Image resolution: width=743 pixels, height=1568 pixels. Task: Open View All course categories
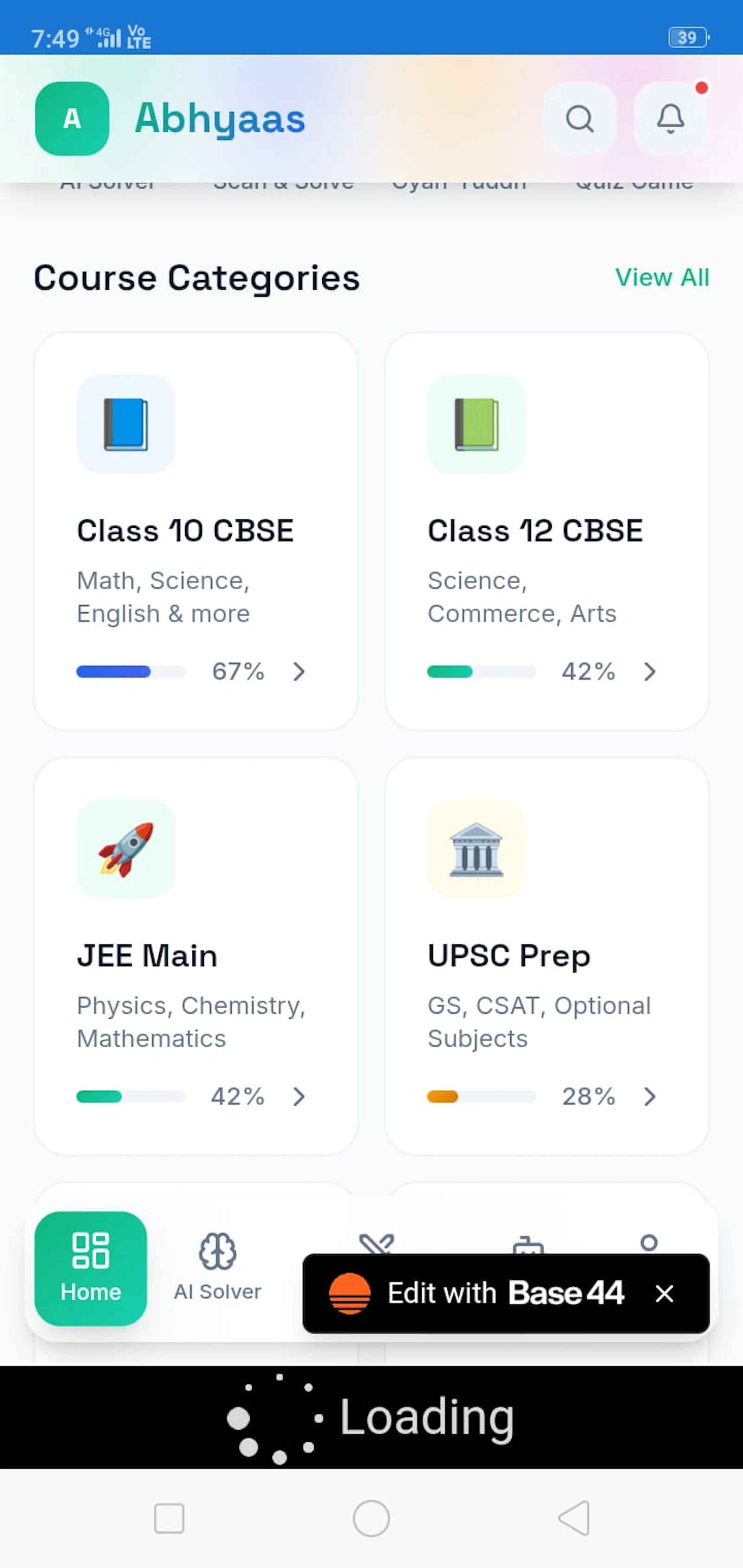(x=663, y=278)
